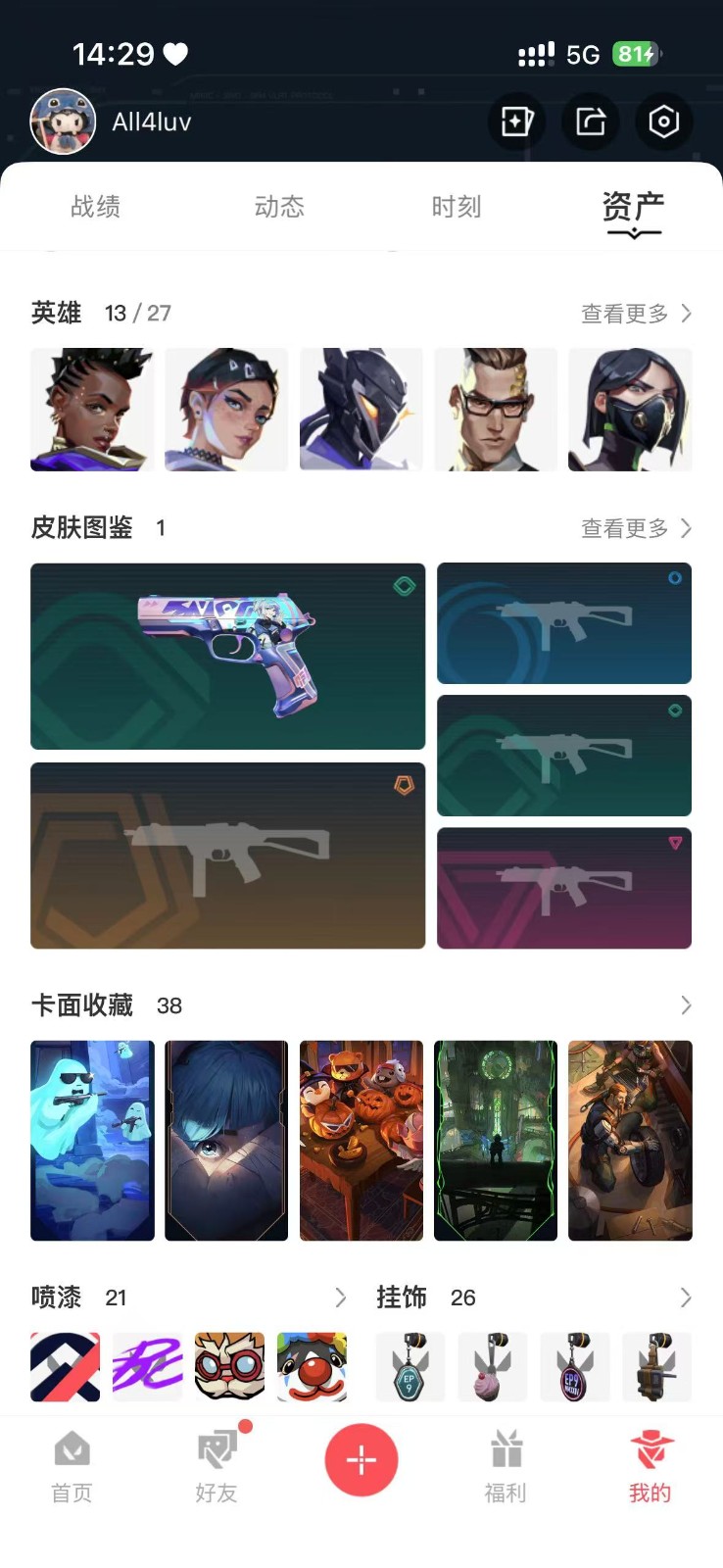This screenshot has width=723, height=1568.
Task: Open the purple pistol skin card
Action: [x=228, y=656]
